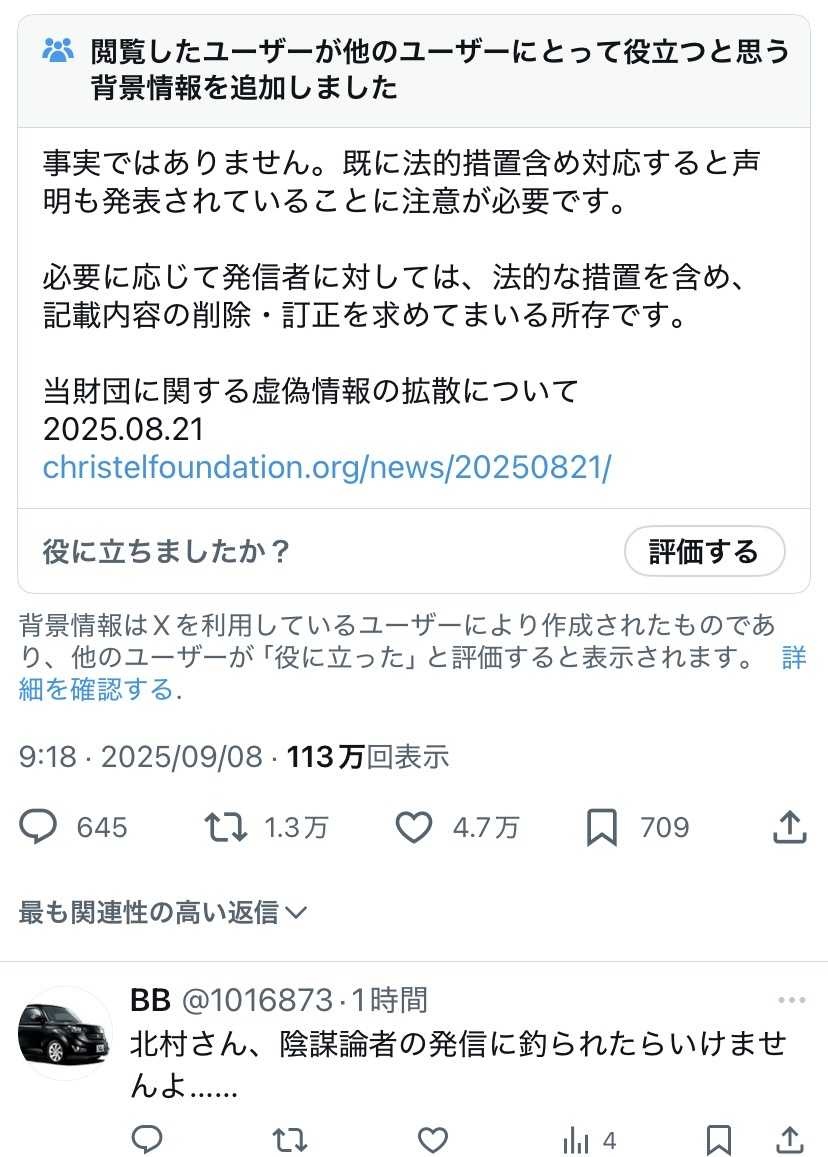Bookmark the post with 709 bookmarks
The height and width of the screenshot is (1157, 828).
[x=601, y=828]
